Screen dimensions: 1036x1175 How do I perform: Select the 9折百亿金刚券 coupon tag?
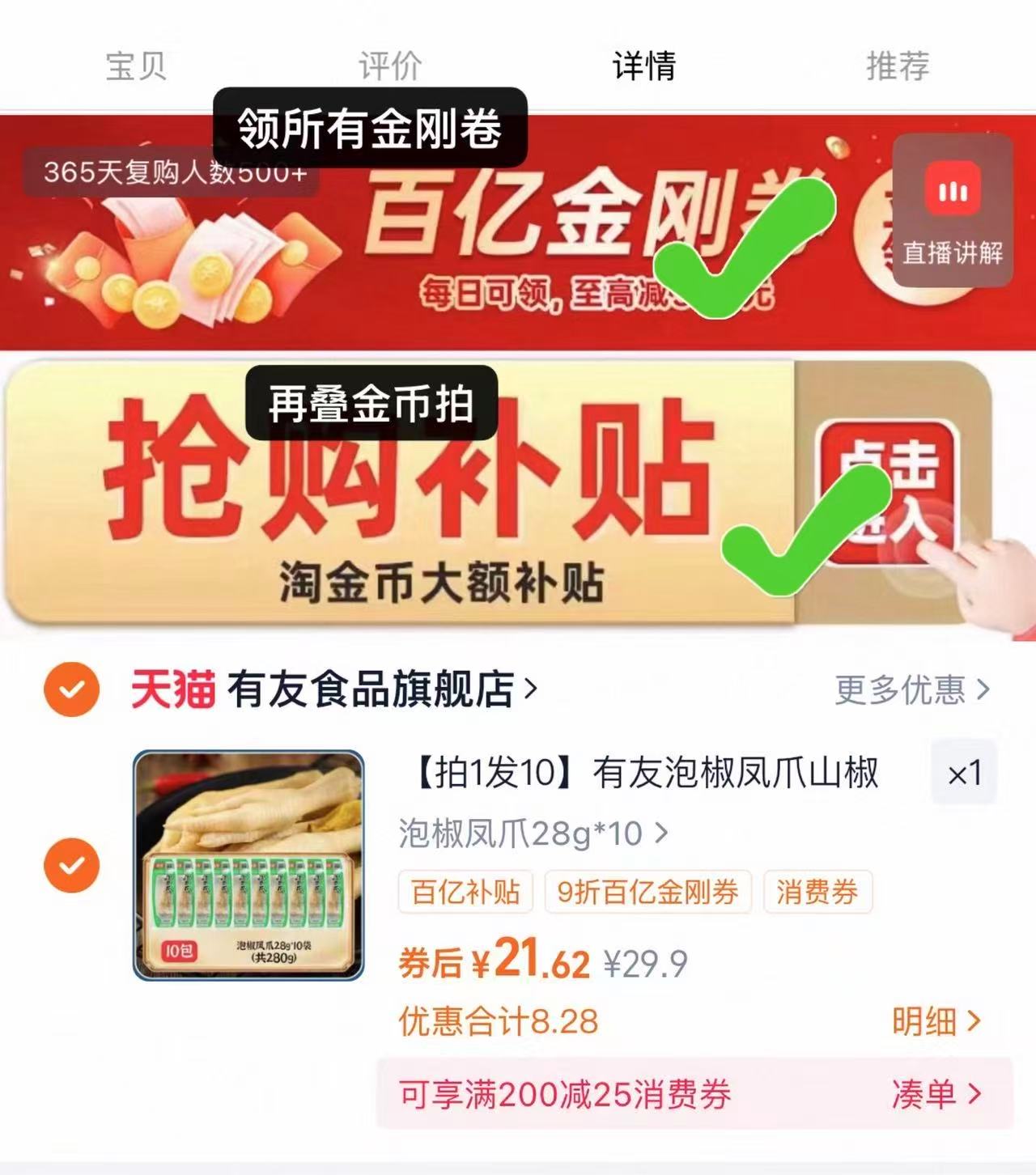[647, 892]
